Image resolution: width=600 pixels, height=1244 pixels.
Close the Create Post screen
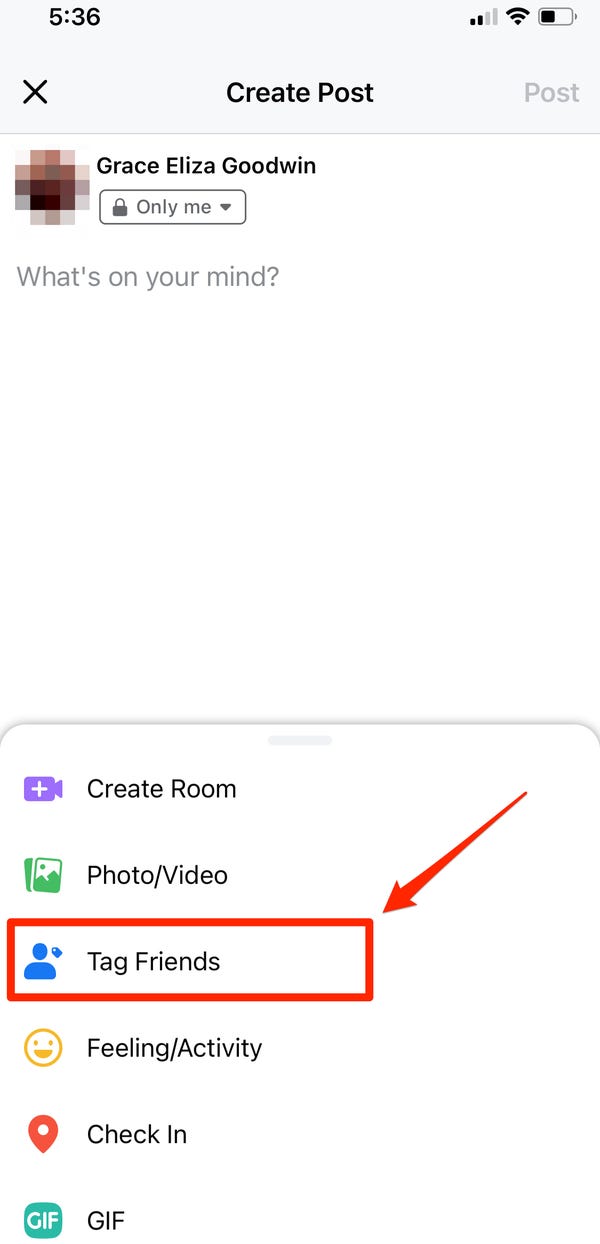(35, 93)
